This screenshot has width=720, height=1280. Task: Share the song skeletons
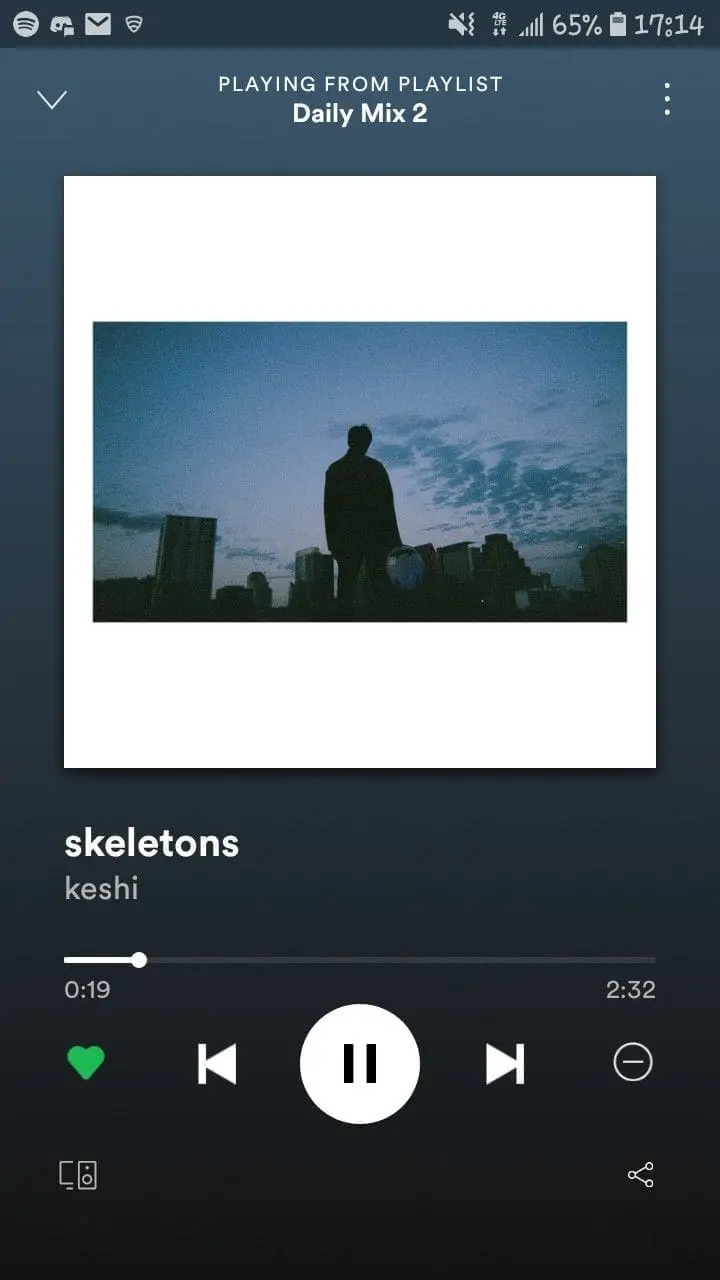(x=640, y=1175)
